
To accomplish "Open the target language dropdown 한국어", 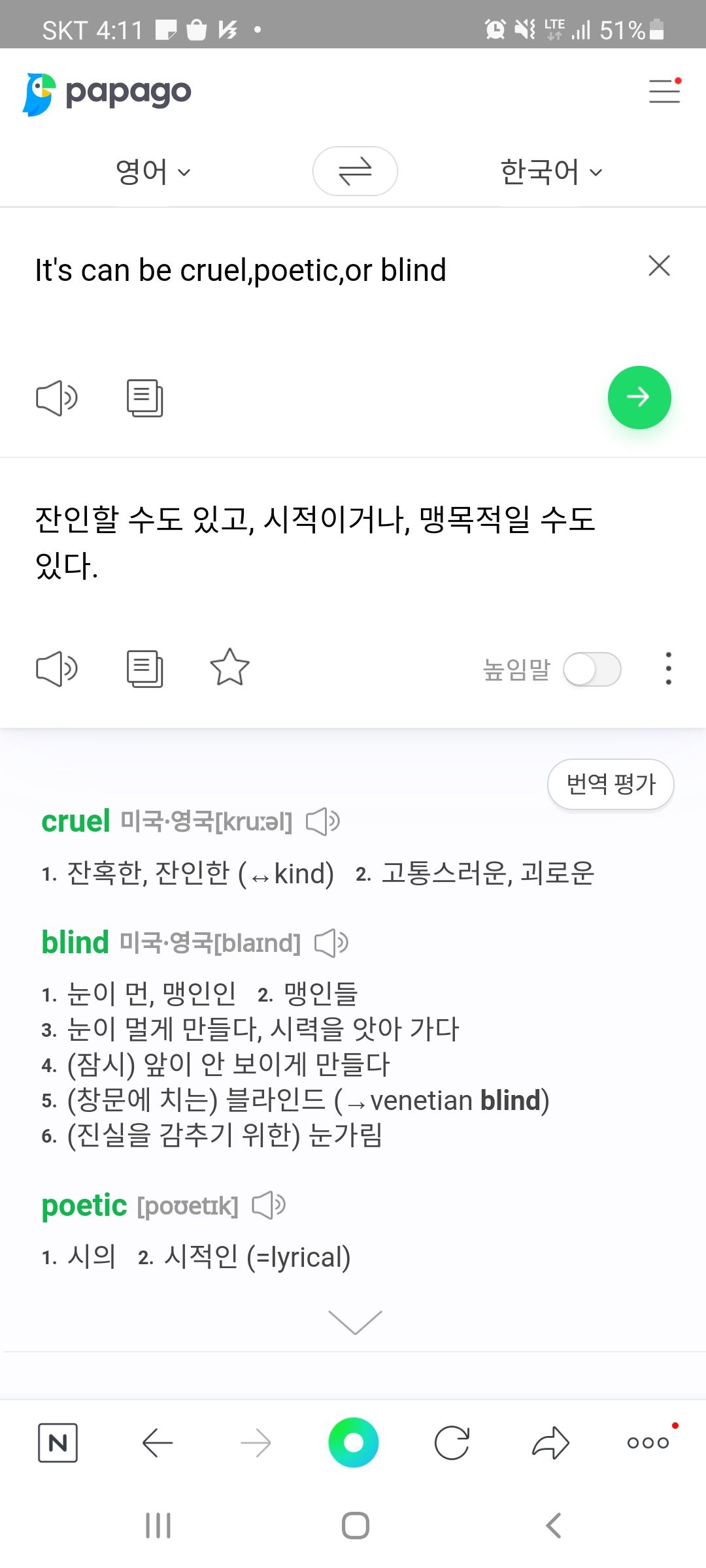I will click(551, 172).
